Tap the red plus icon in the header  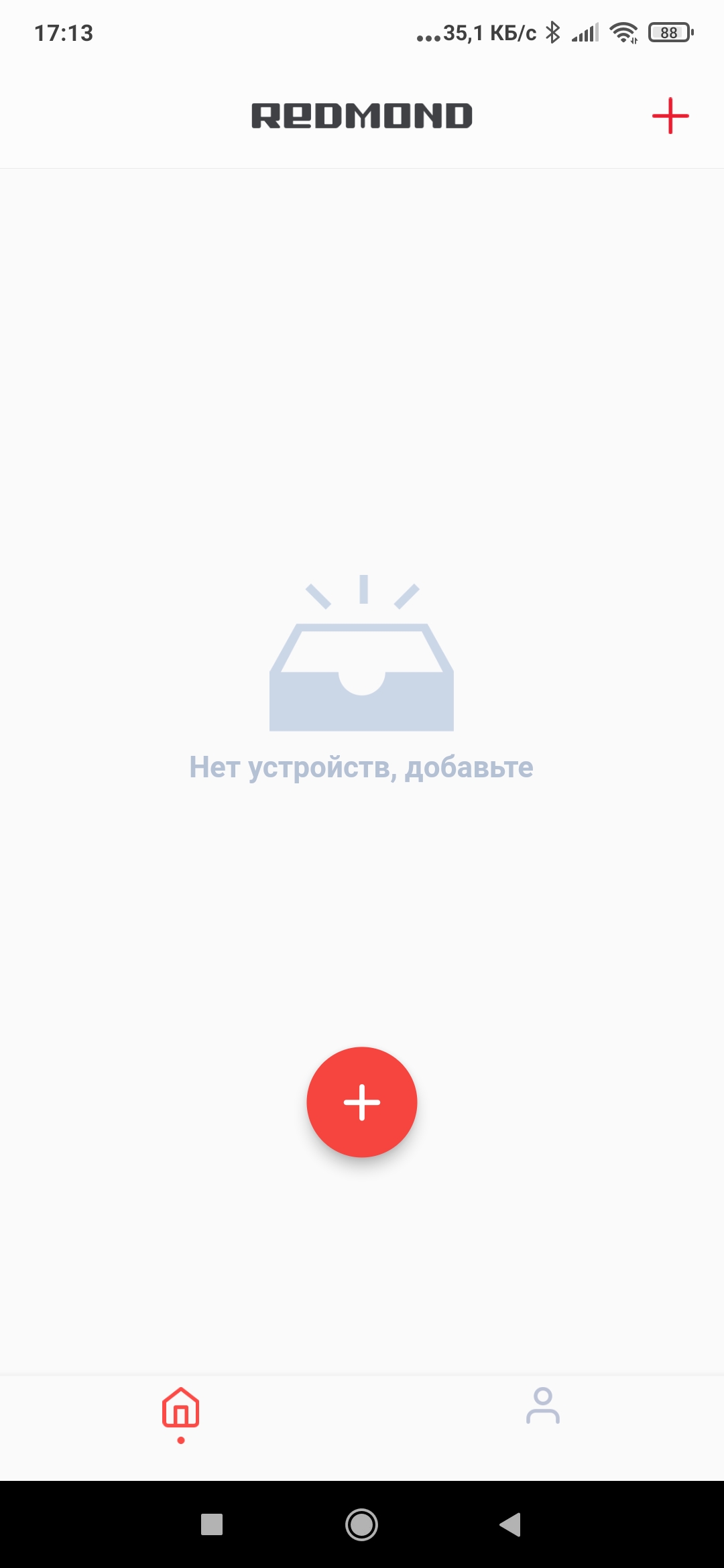(670, 116)
